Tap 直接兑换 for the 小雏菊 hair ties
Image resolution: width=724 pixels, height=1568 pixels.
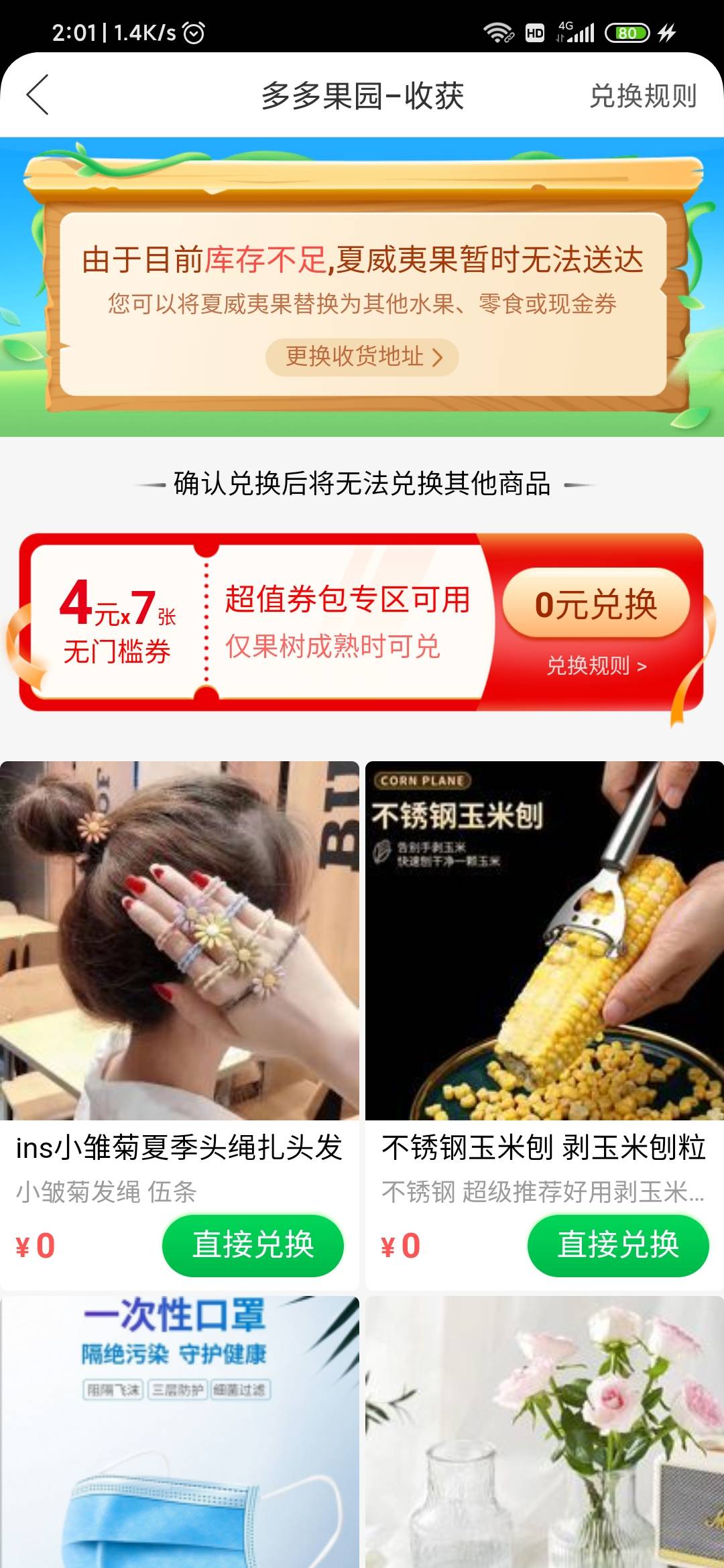[253, 1245]
